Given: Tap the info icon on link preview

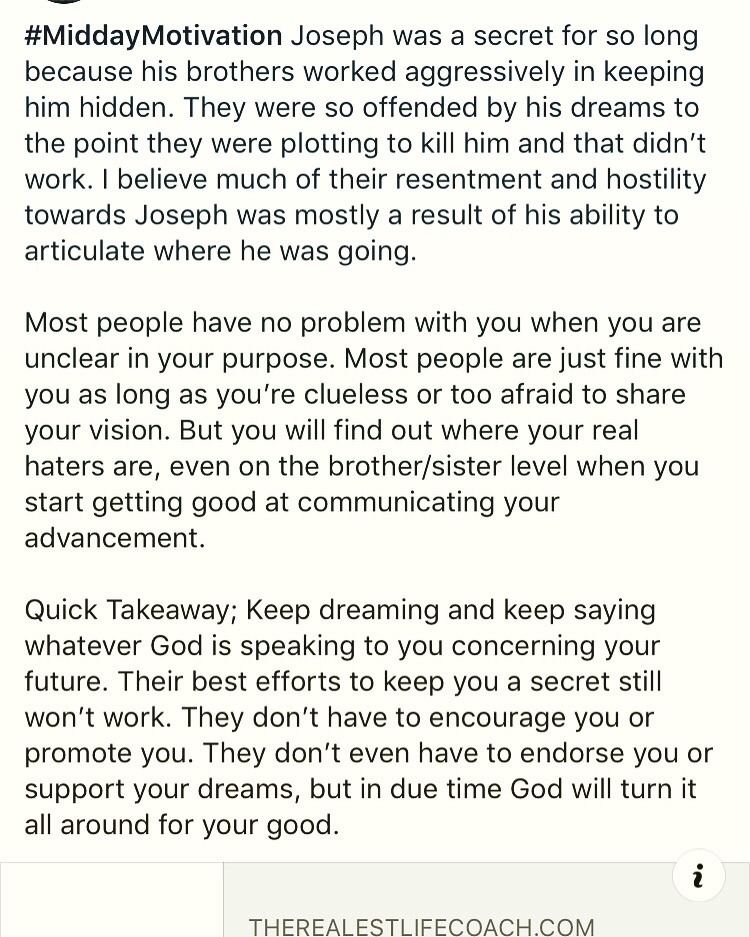Looking at the screenshot, I should [x=698, y=876].
